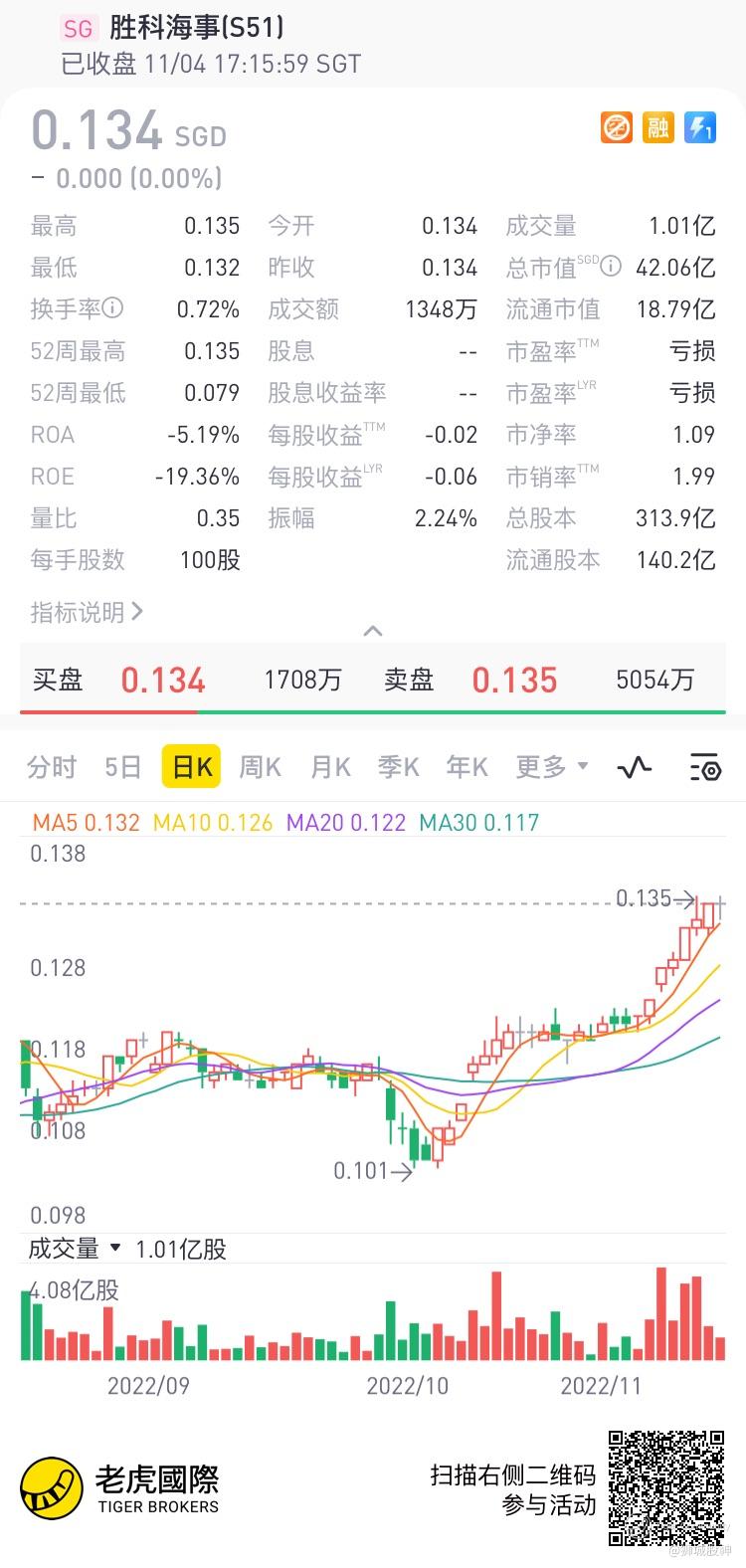Tap the info icon beside 总市值
The width and height of the screenshot is (746, 1568).
click(x=611, y=267)
